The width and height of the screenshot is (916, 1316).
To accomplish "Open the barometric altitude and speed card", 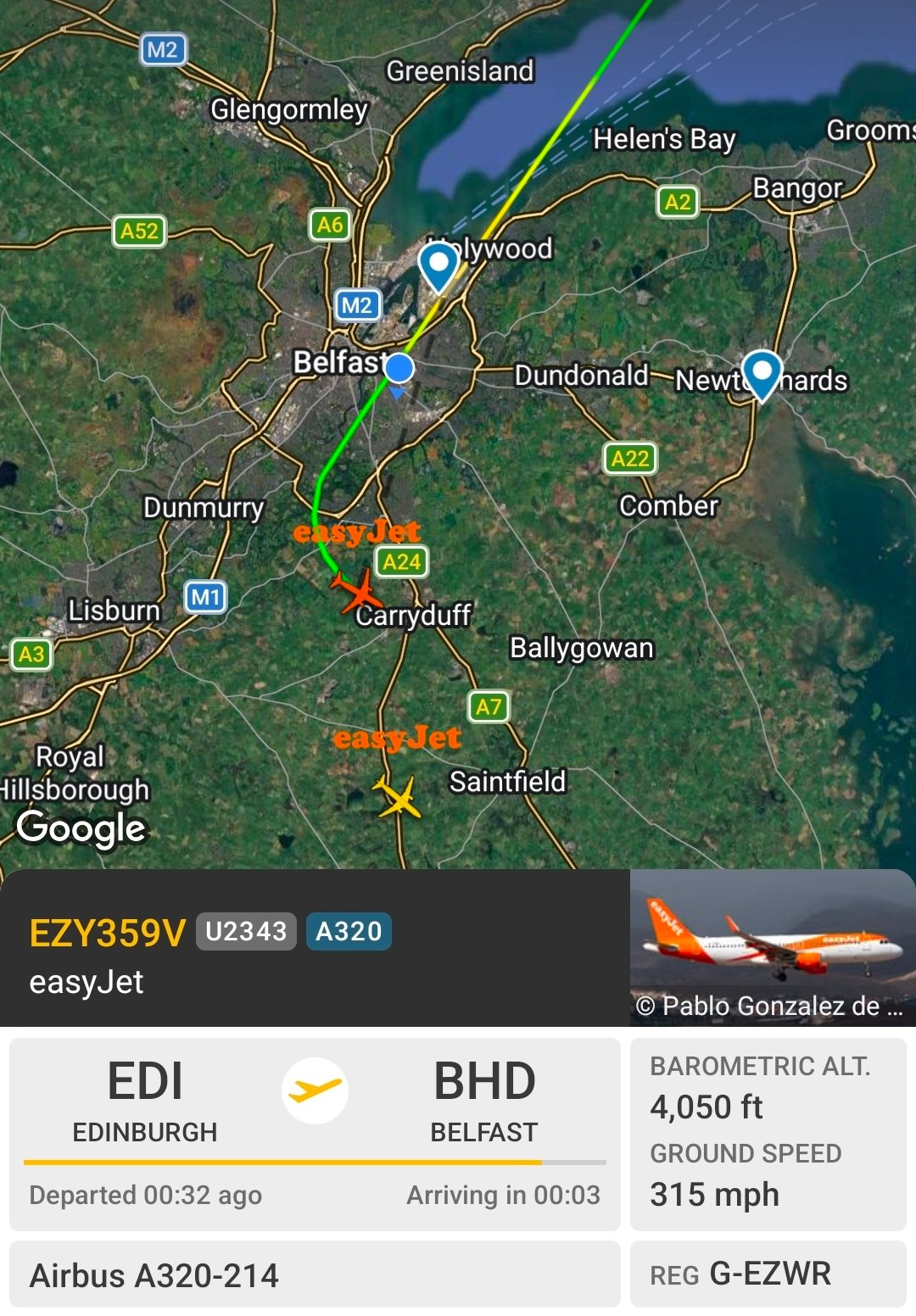I will click(x=768, y=1134).
